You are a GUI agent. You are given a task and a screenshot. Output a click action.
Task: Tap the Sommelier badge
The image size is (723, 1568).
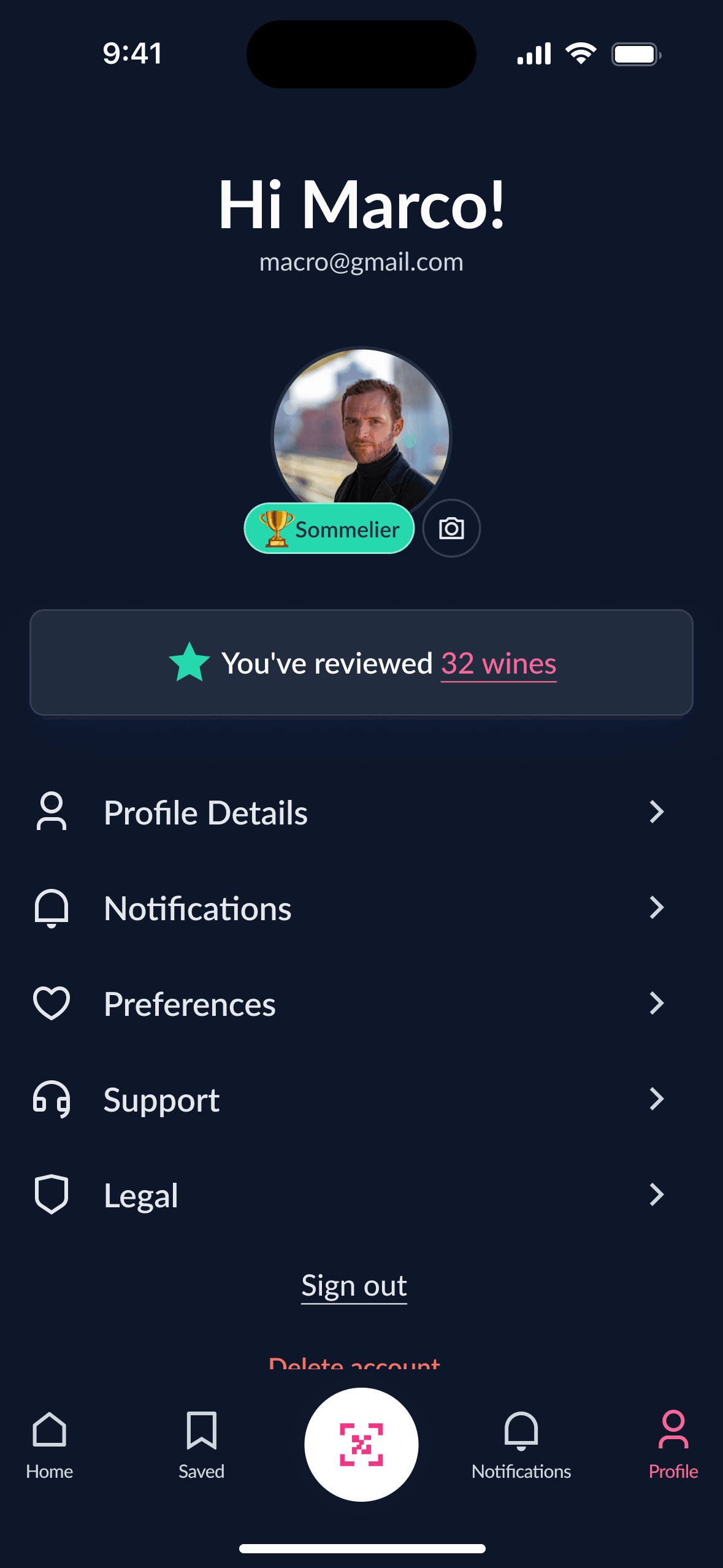[x=329, y=528]
